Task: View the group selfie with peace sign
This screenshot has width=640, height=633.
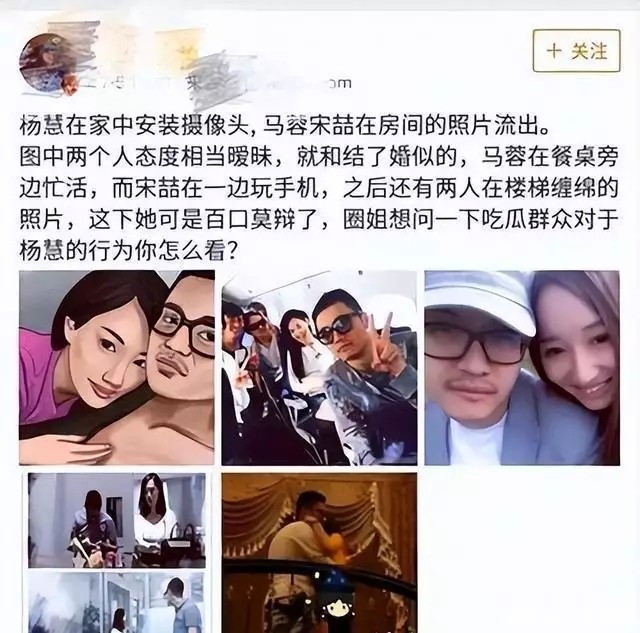Action: click(319, 367)
